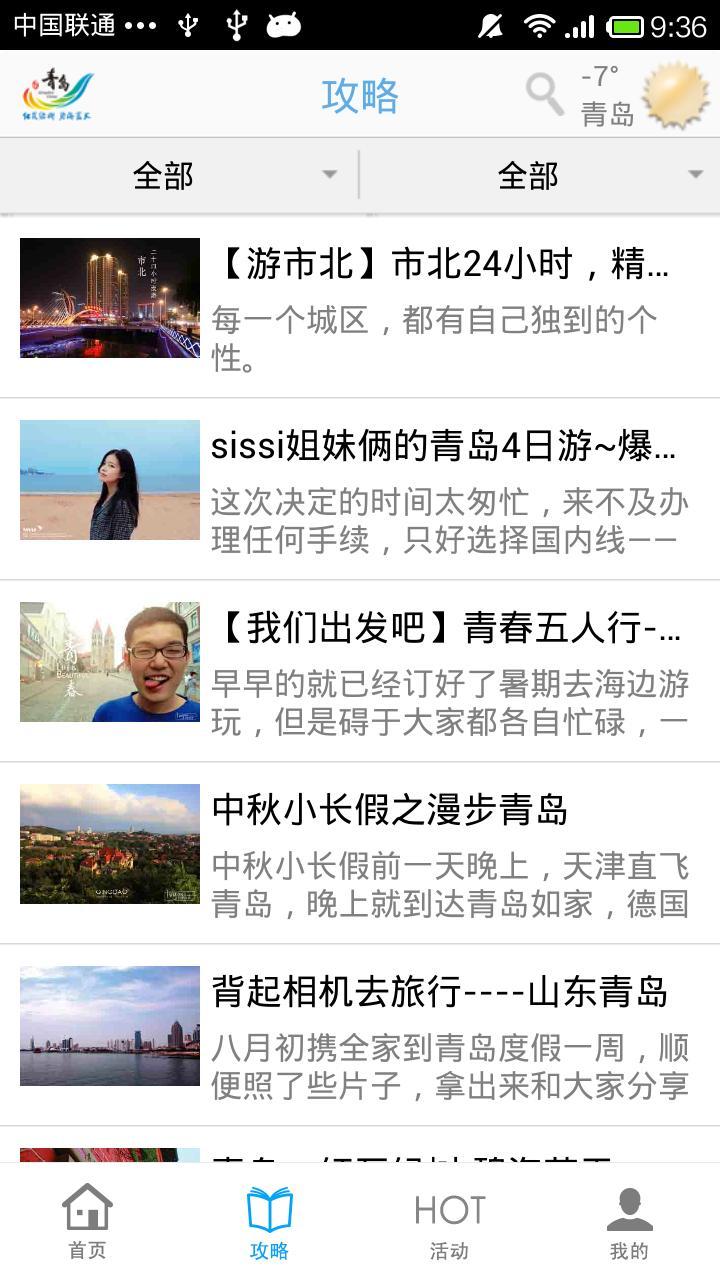Go to the 首页 home tab

[x=88, y=1221]
